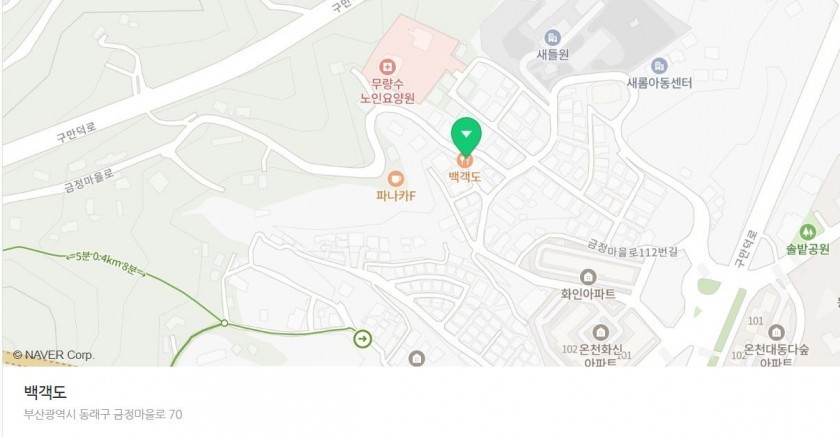Viewport: 840px width, 437px height.
Task: Tap the 솔밭공원 park marker
Action: (x=808, y=231)
